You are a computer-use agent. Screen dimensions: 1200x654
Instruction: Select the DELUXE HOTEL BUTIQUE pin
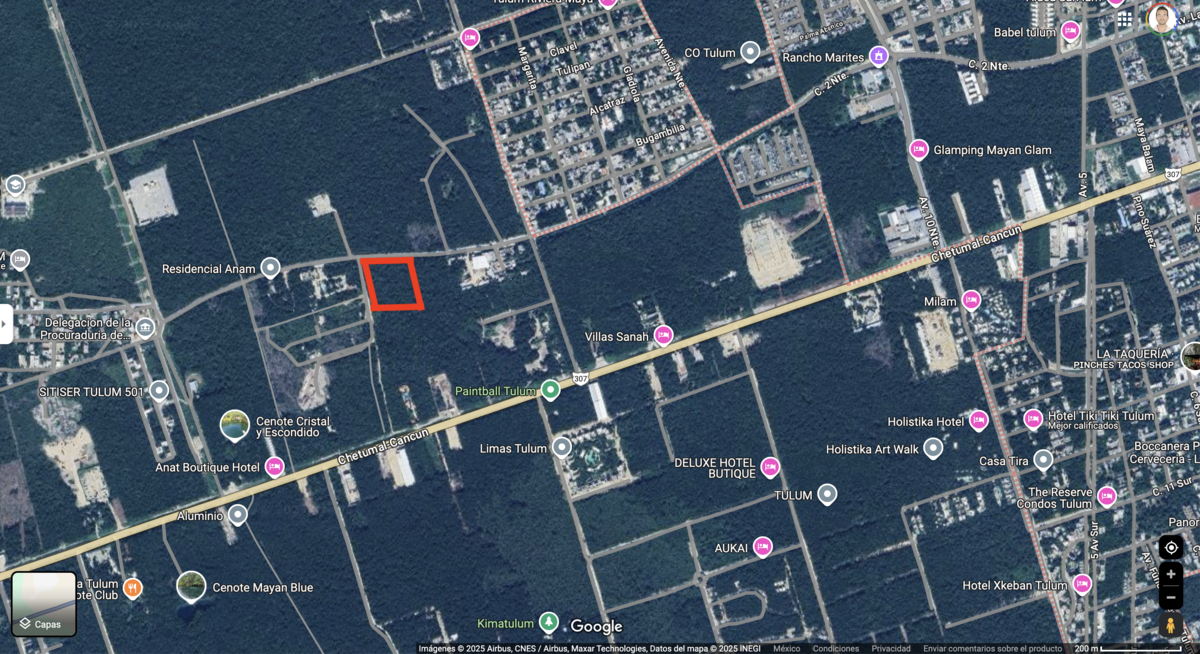(x=770, y=467)
